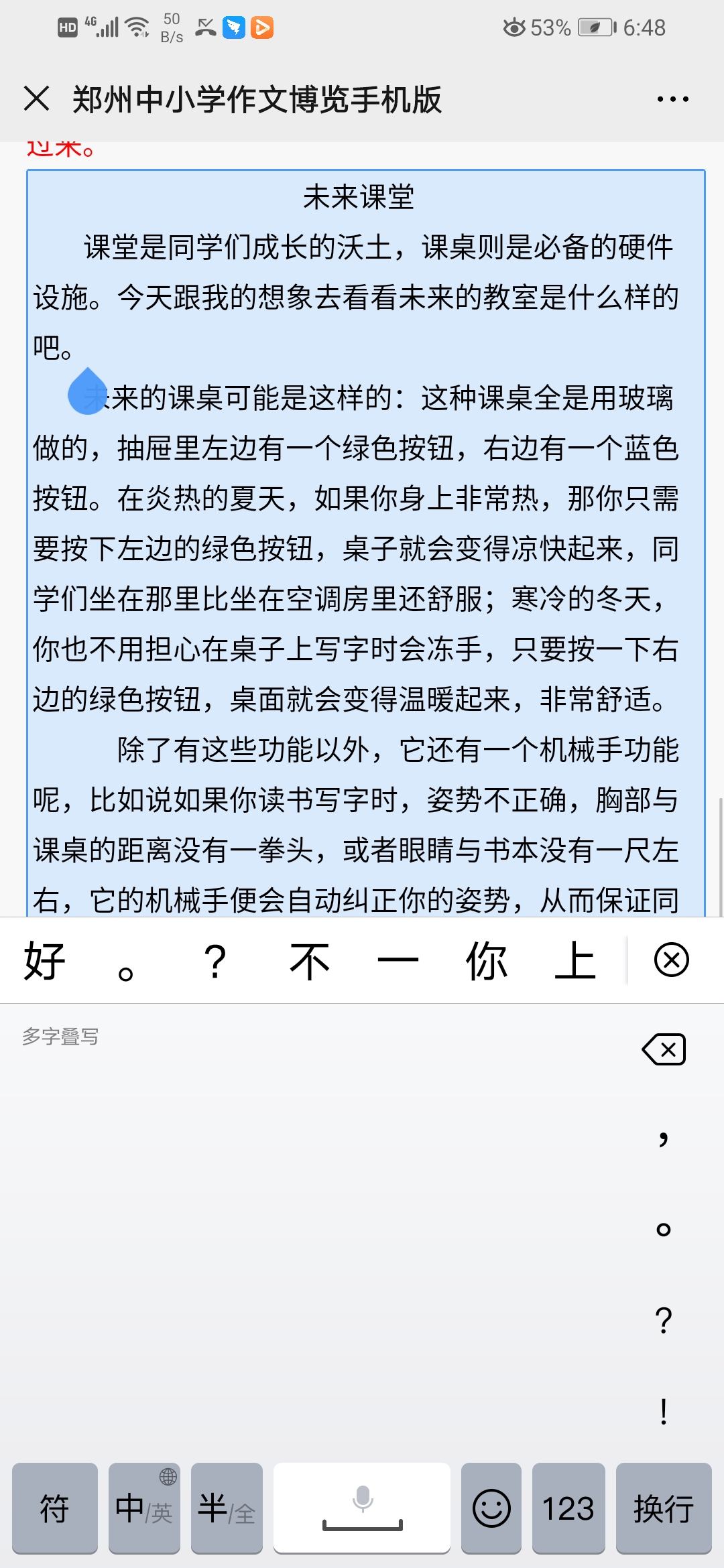Insert an exclamation mark from side column
Screen dimensions: 724x1568
[x=664, y=1411]
